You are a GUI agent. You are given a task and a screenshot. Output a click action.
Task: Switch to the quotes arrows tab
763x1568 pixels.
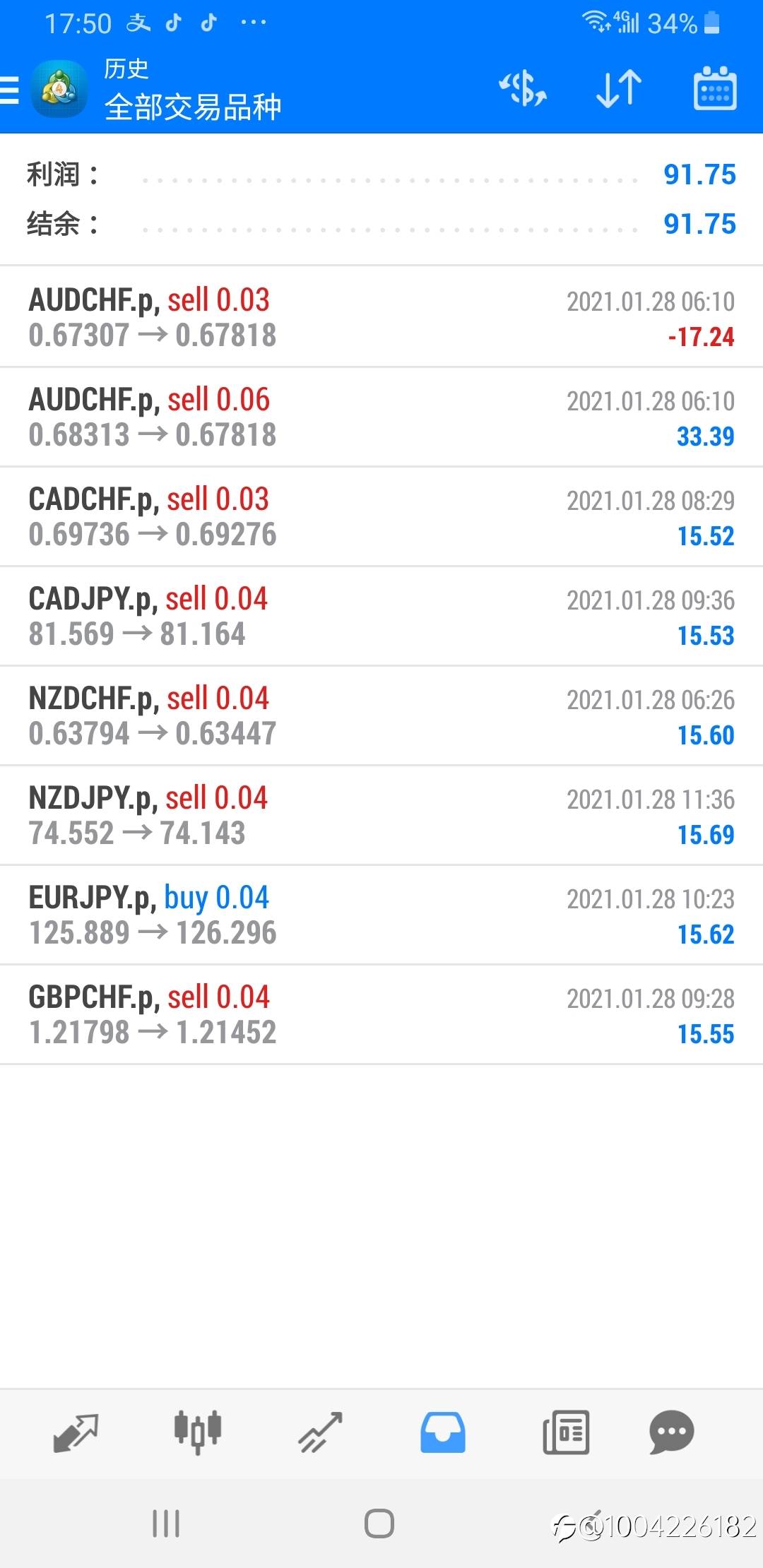click(x=76, y=1432)
